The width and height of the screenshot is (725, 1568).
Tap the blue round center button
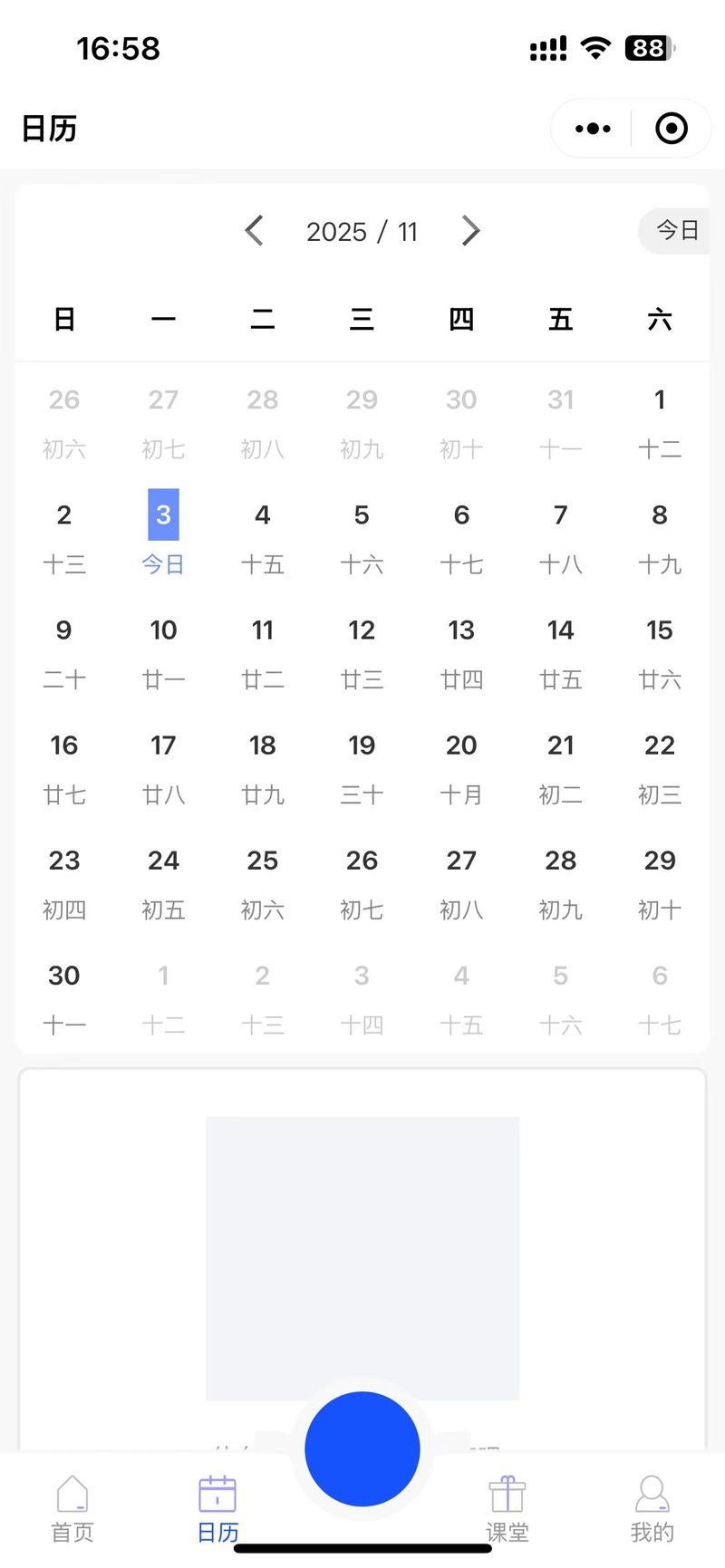pyautogui.click(x=362, y=1448)
